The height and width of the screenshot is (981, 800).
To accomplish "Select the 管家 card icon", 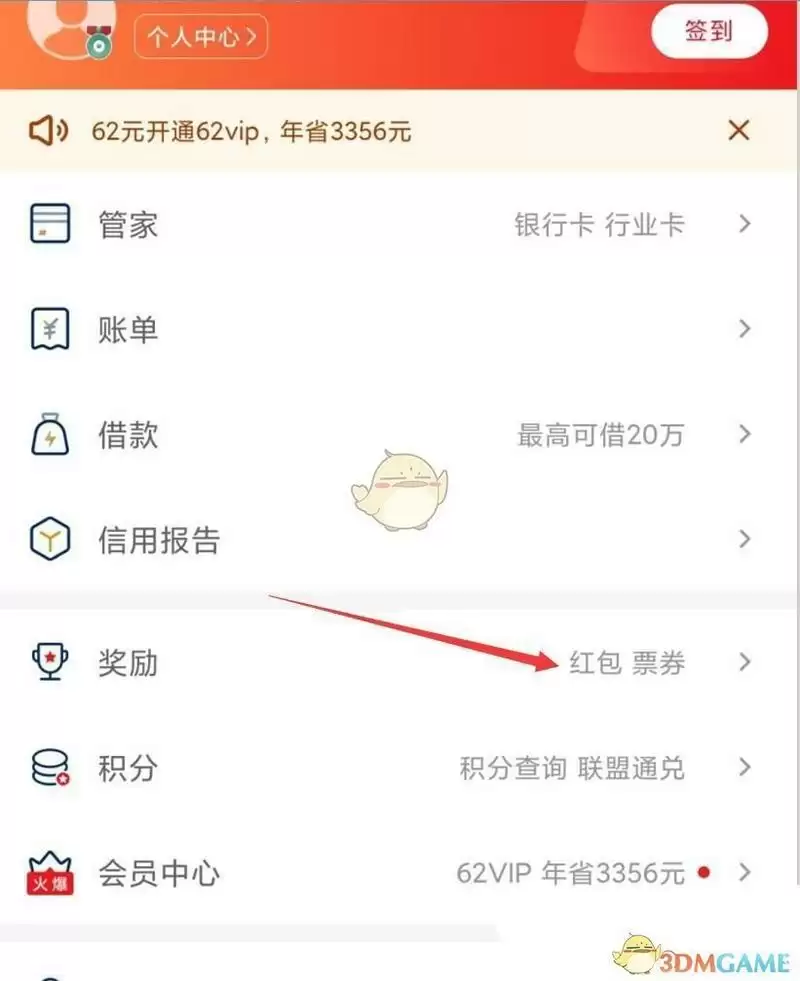I will tap(51, 223).
